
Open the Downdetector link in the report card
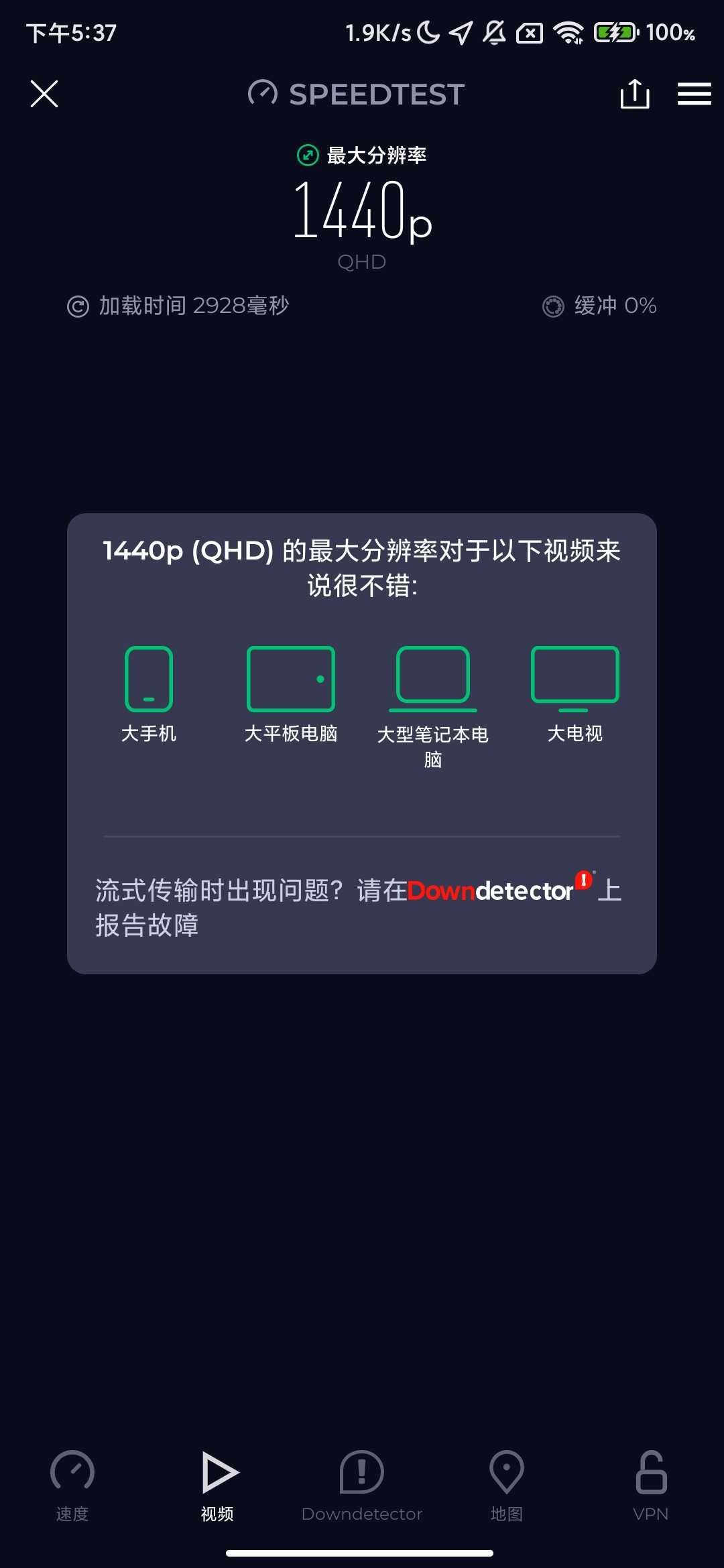(x=493, y=891)
